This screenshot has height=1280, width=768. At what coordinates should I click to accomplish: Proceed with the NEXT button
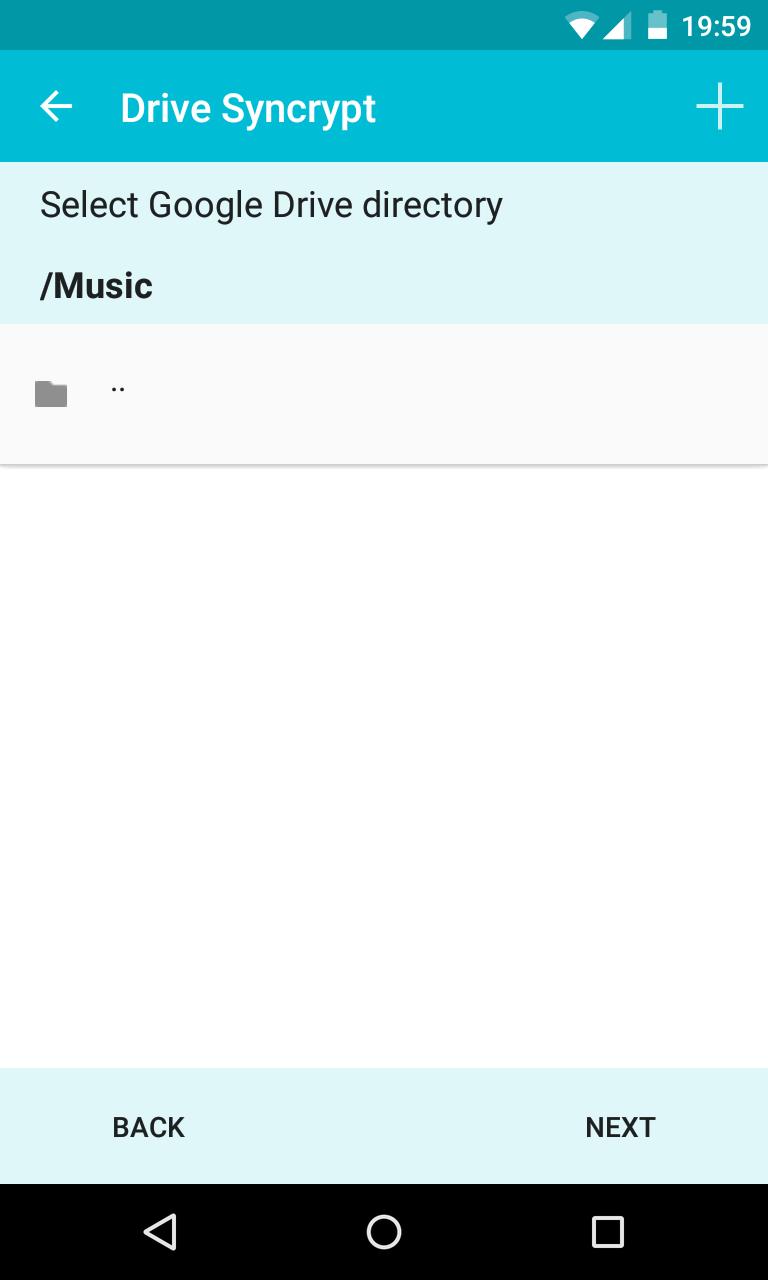click(620, 1127)
